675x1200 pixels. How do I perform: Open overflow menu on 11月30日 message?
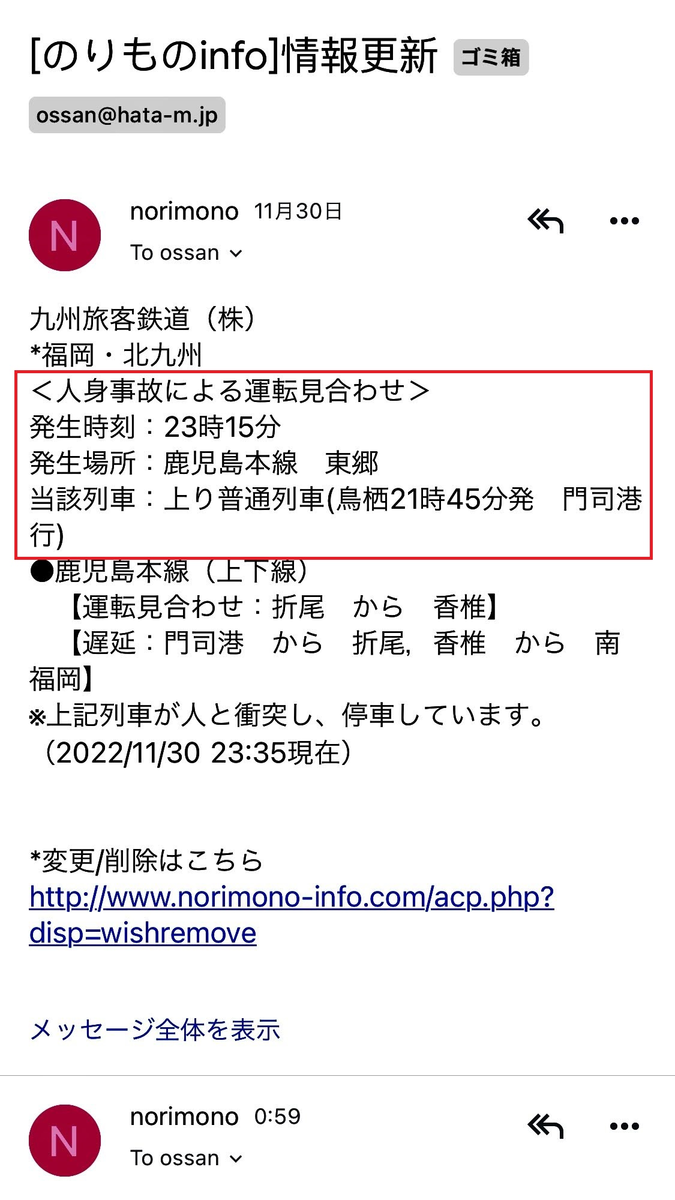tap(624, 222)
